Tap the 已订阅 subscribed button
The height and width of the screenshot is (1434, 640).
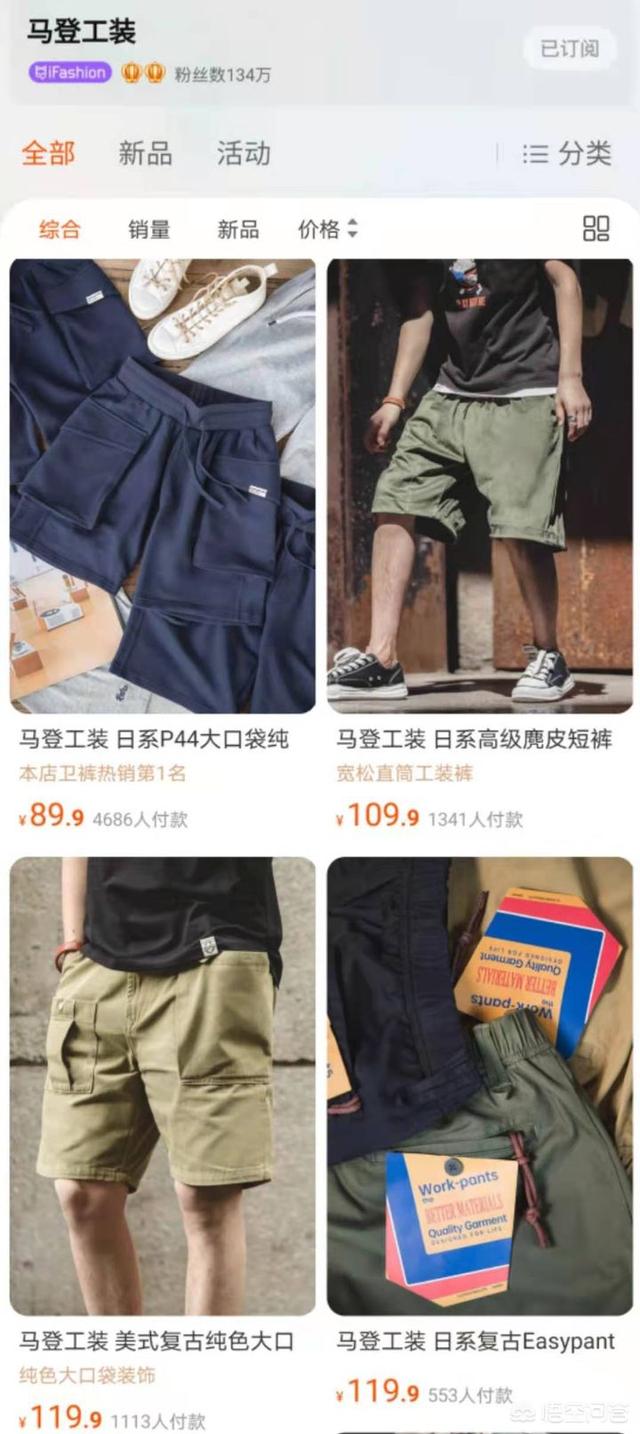click(x=570, y=48)
